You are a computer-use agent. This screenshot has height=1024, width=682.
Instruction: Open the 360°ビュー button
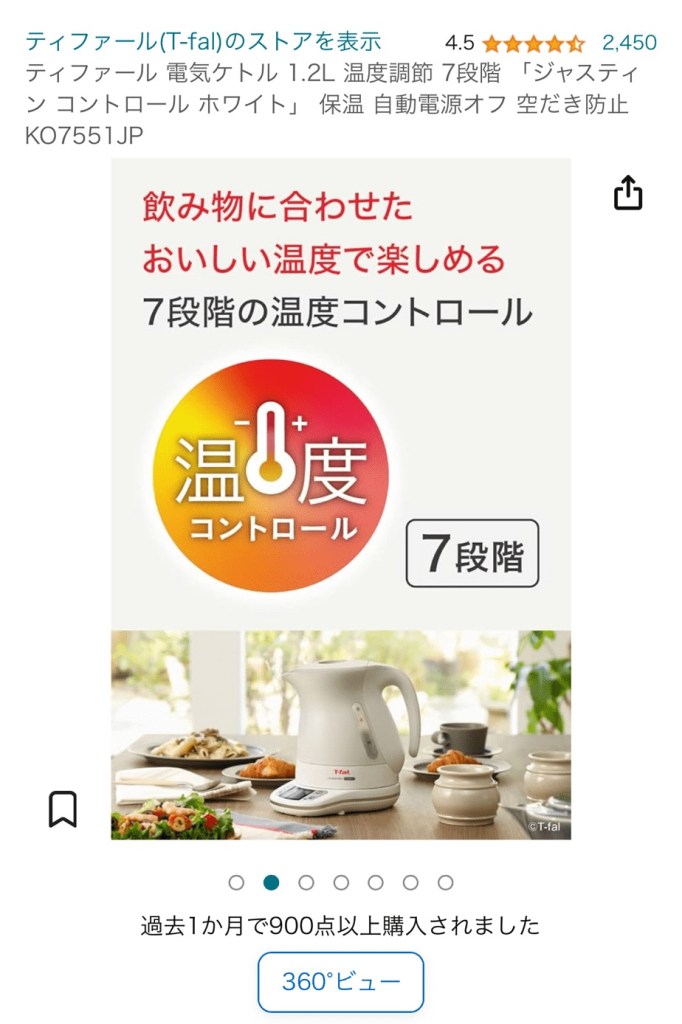[x=341, y=981]
